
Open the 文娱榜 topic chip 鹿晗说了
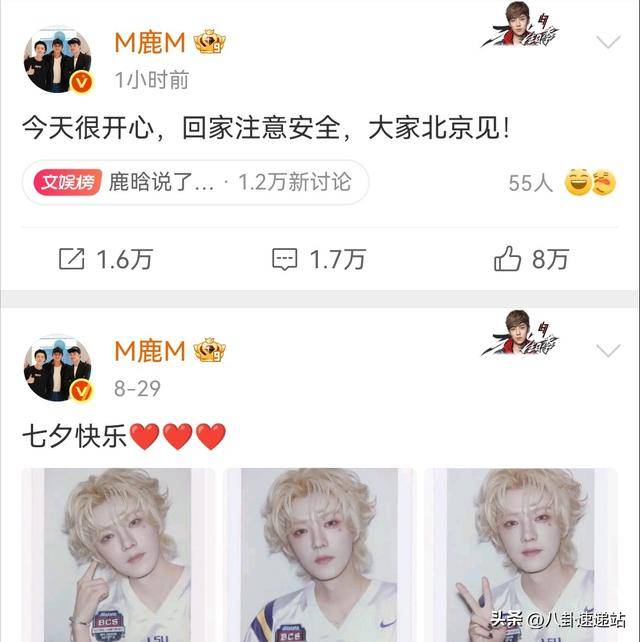[196, 182]
